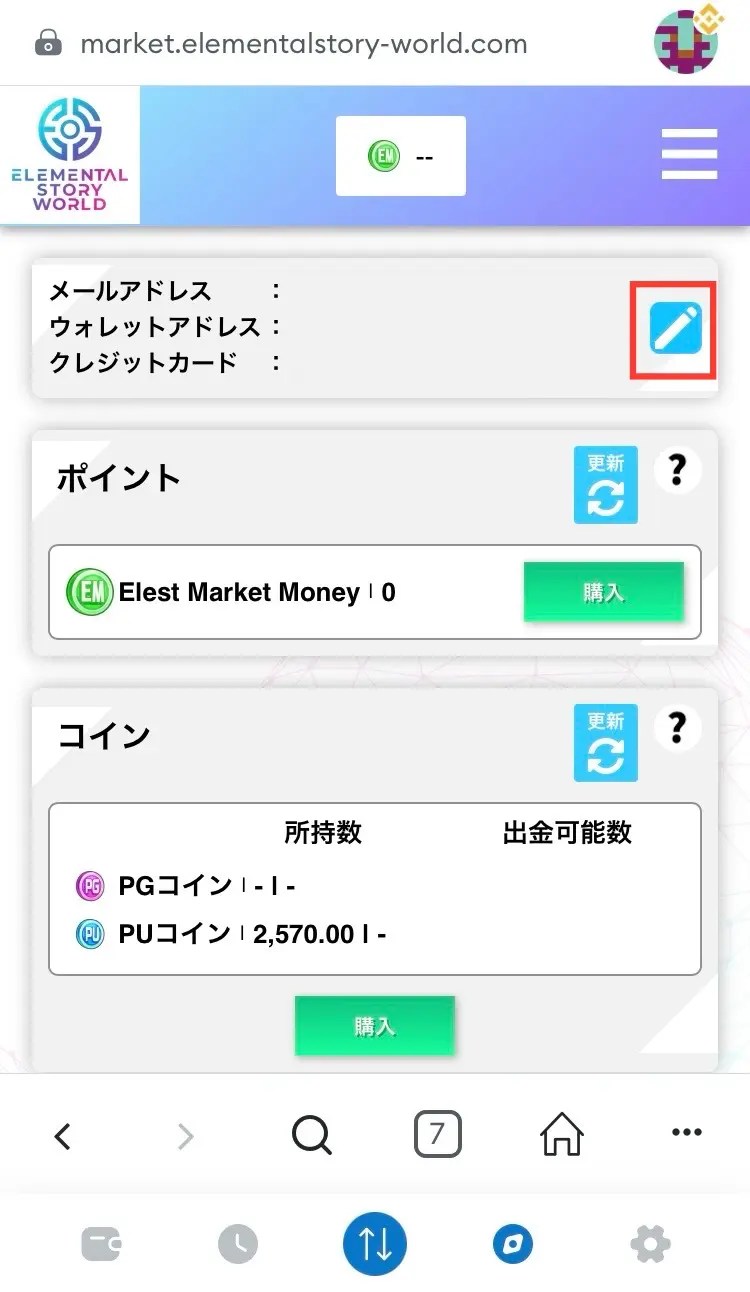Screen dimensions: 750x1292
Task: Open the hamburger menu
Action: click(x=689, y=155)
